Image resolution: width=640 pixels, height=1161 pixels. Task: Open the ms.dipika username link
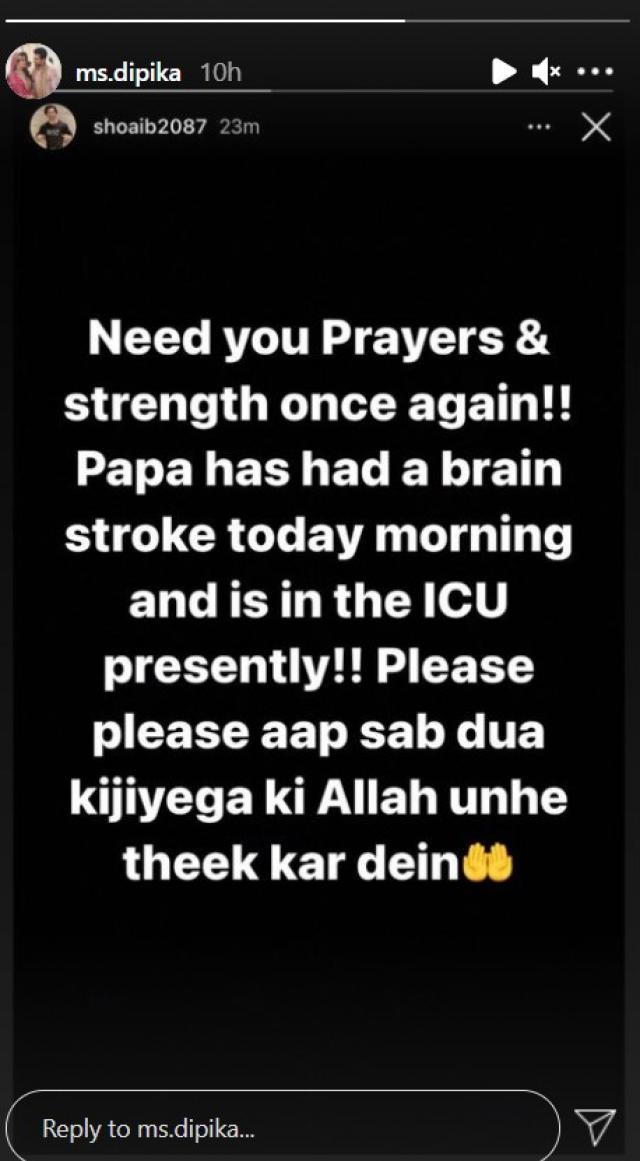coord(128,72)
